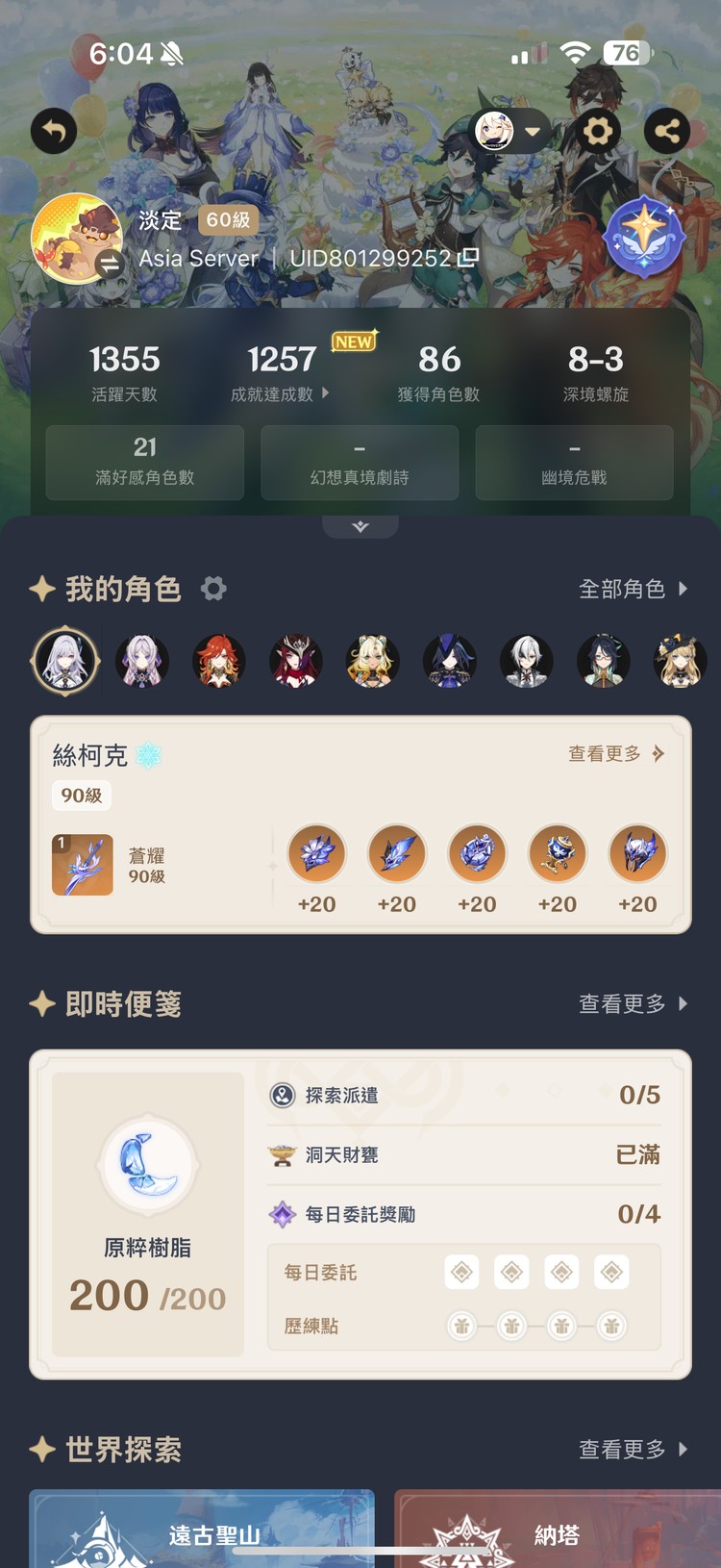Open 我的角色 display settings gear

(x=213, y=588)
